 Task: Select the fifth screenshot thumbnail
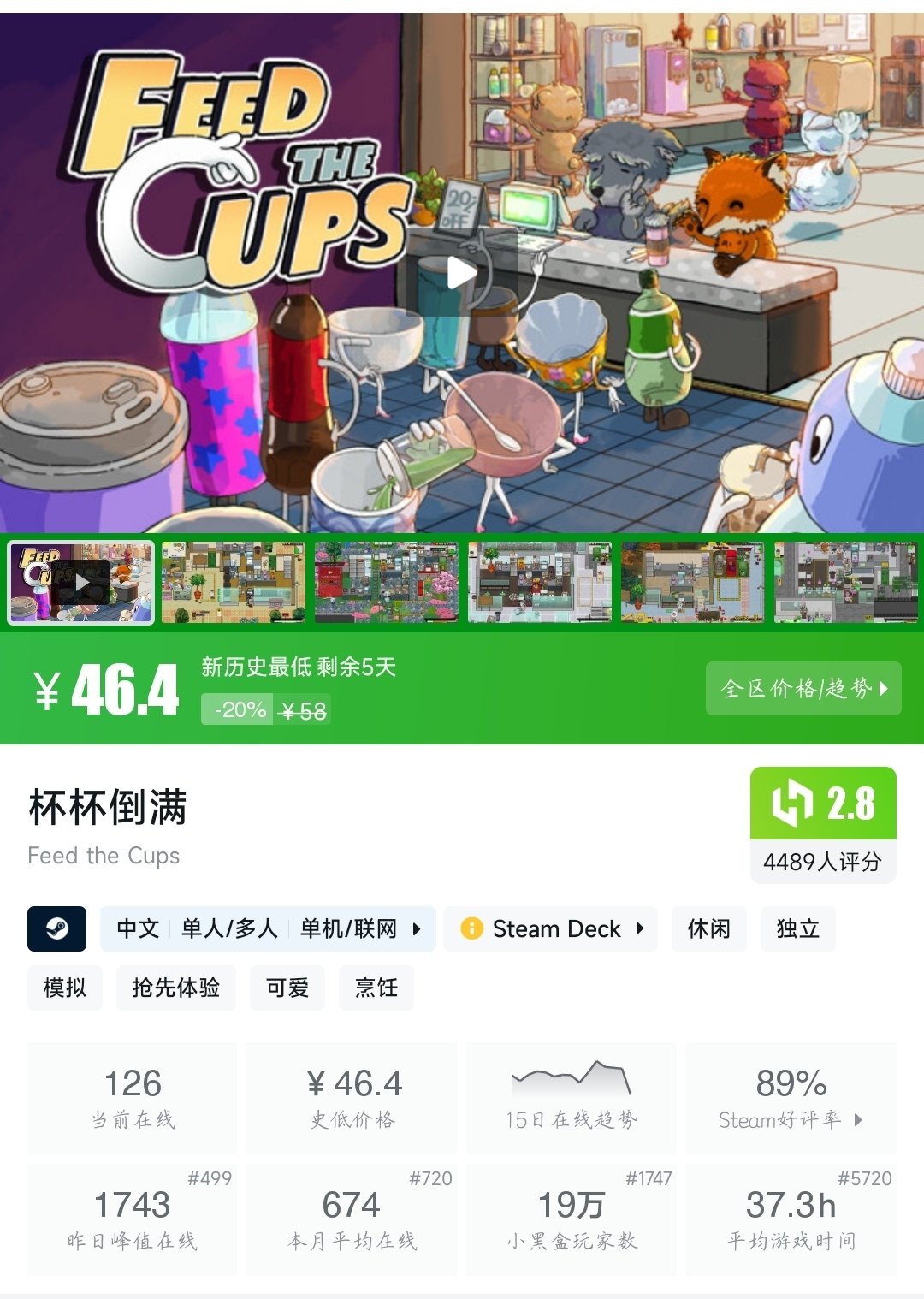692,582
